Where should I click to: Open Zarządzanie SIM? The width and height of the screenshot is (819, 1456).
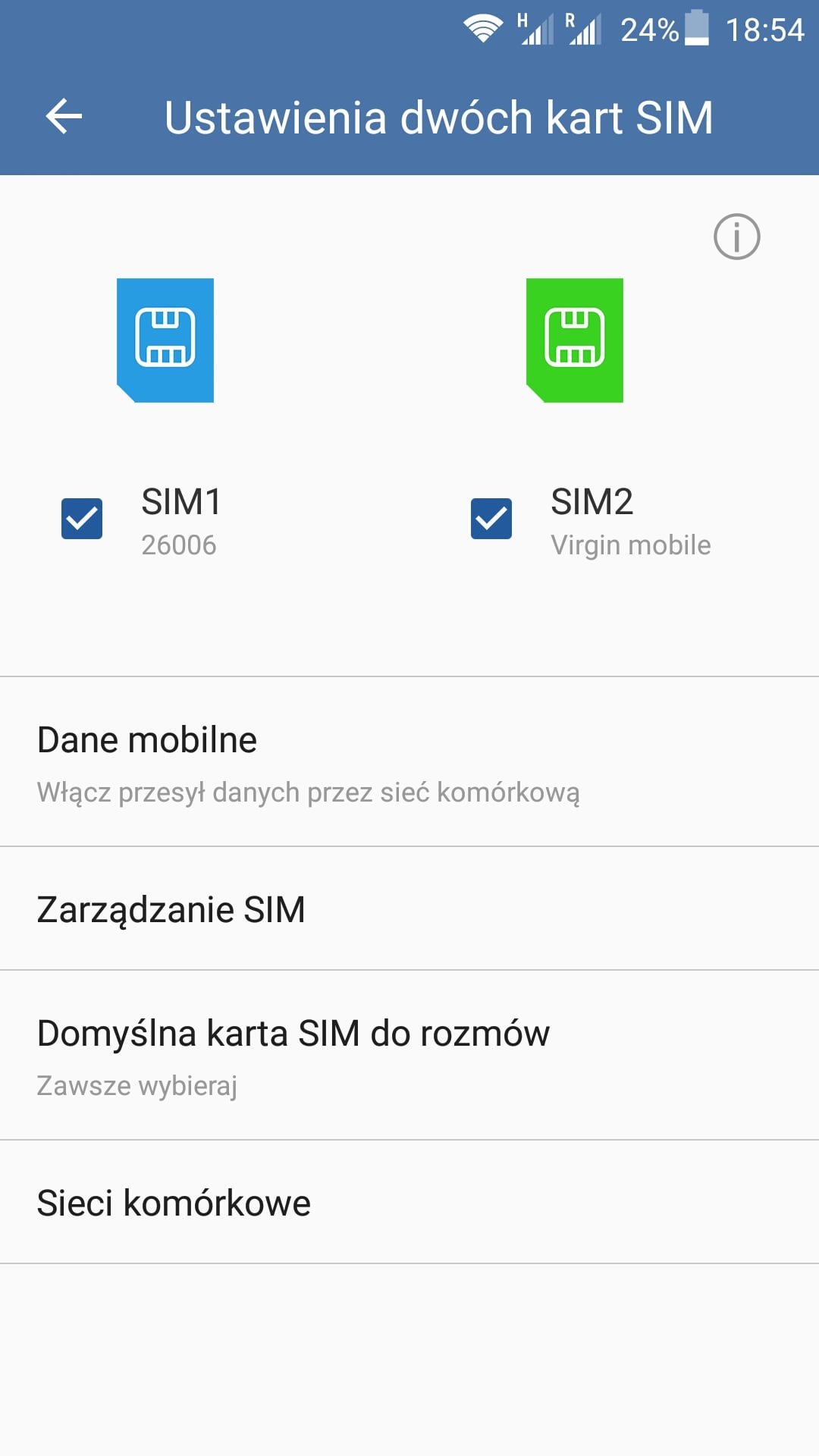pos(409,908)
